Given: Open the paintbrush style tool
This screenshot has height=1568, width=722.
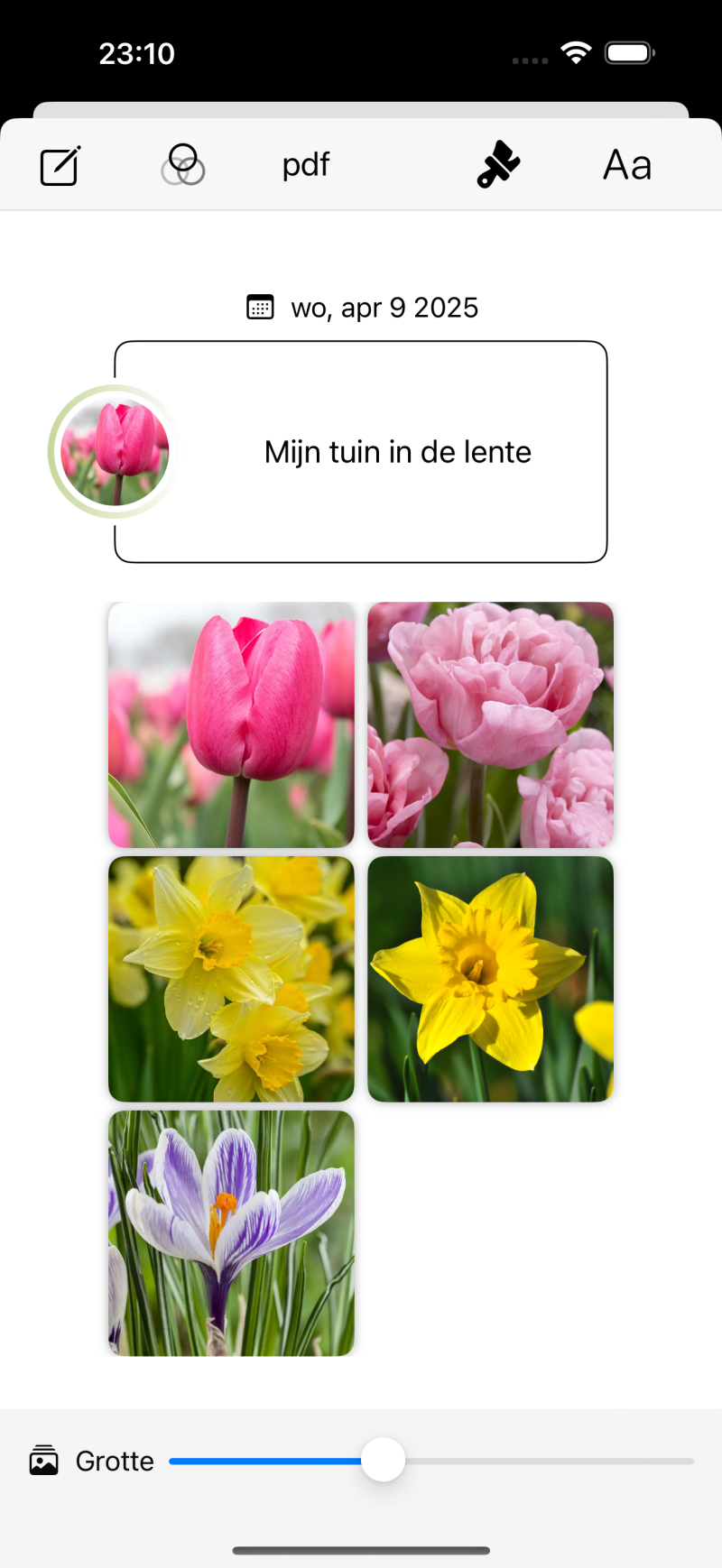Looking at the screenshot, I should click(x=498, y=165).
